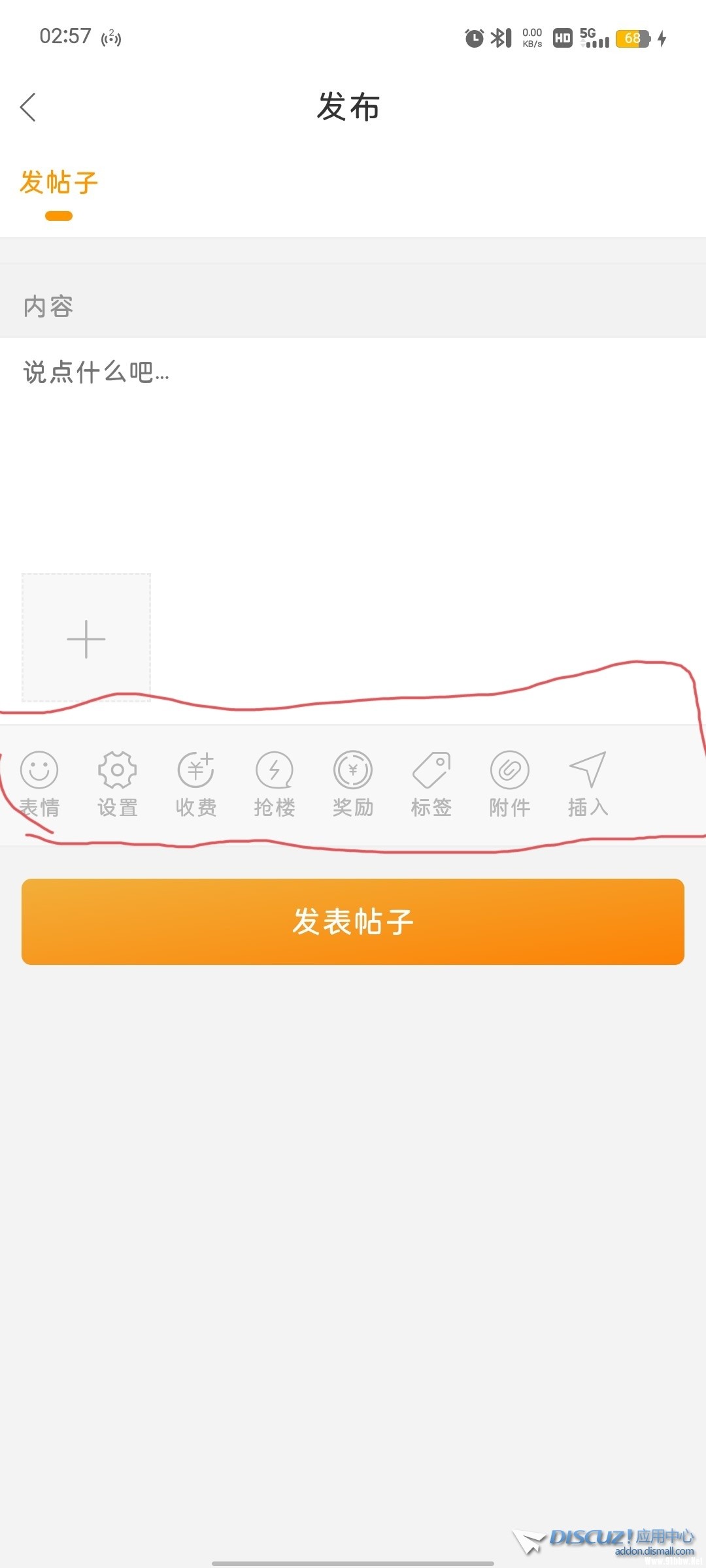This screenshot has height=1568, width=706.
Task: Open the 奖励 reward option
Action: (353, 783)
